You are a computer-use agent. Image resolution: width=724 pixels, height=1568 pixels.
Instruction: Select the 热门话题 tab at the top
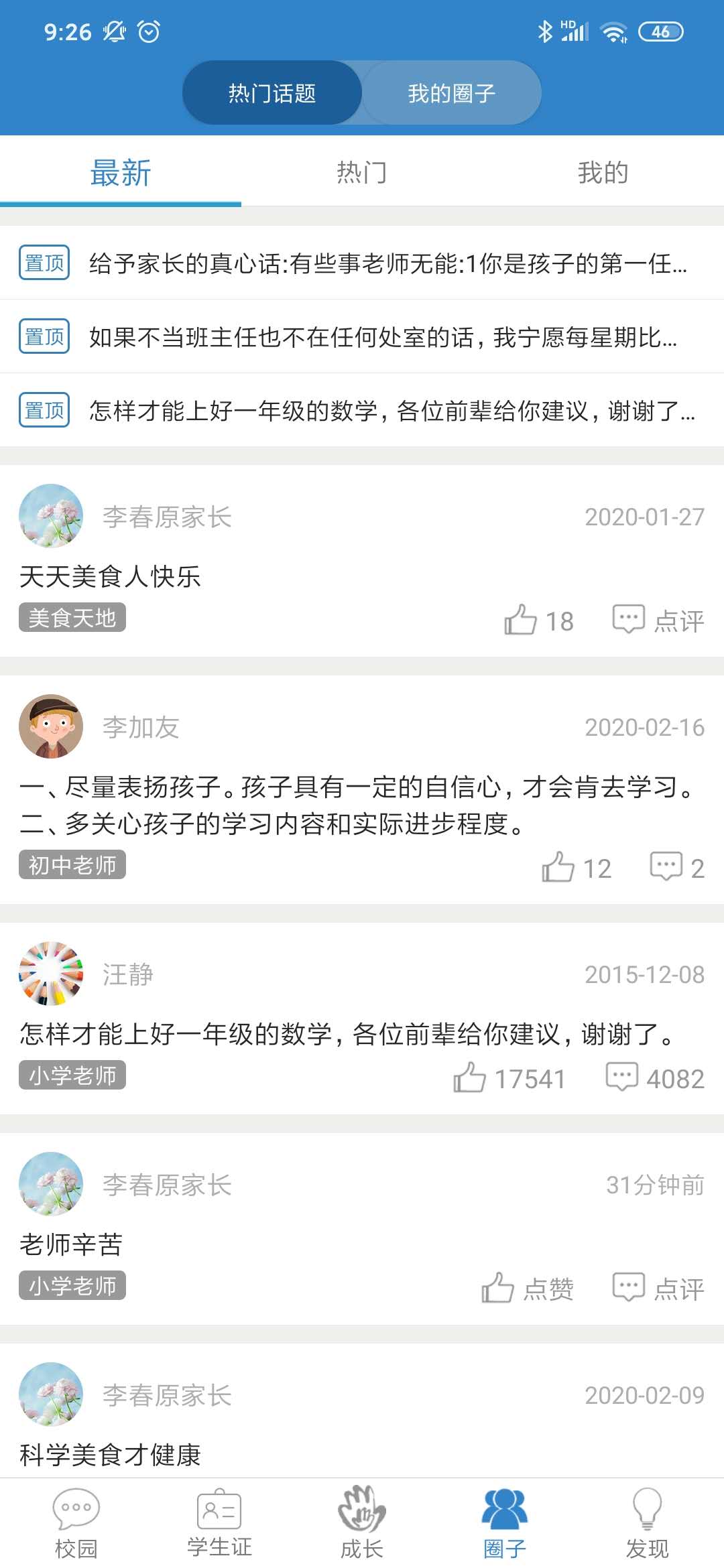coord(271,92)
